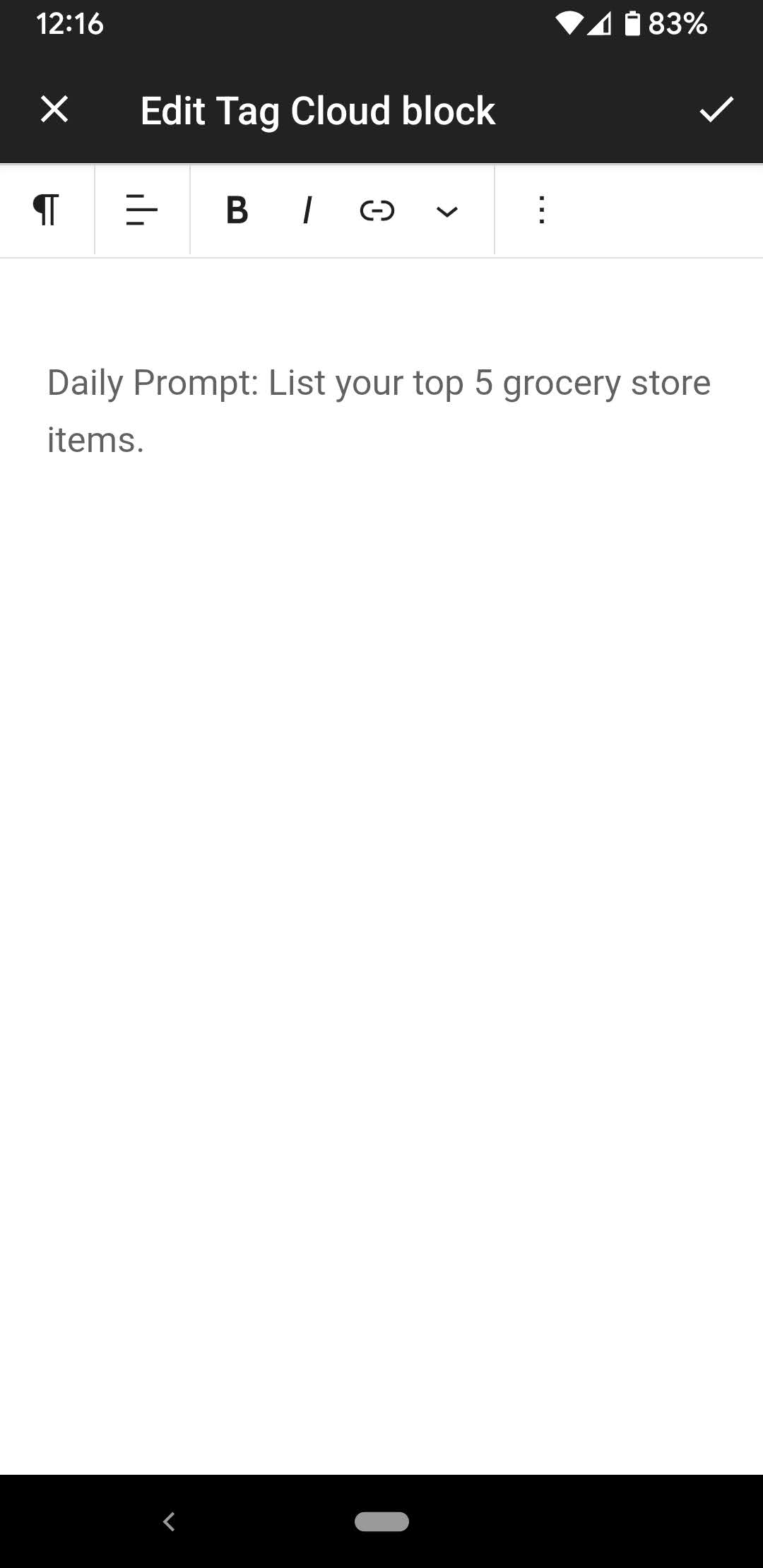
Task: Expand more formatting options dropdown
Action: [x=447, y=210]
